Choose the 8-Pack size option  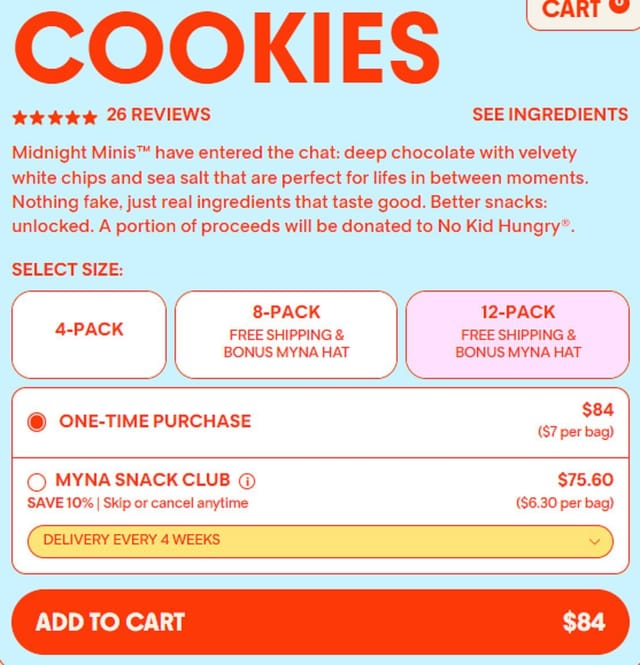click(x=286, y=334)
